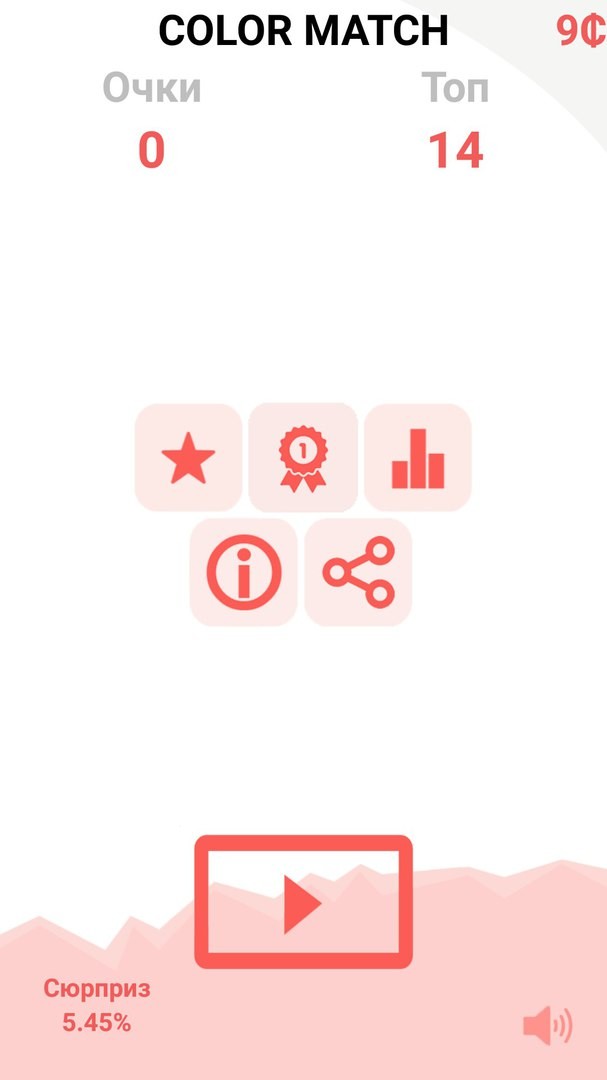The width and height of the screenshot is (607, 1080).
Task: Open the 9₵ coin balance
Action: (x=580, y=31)
